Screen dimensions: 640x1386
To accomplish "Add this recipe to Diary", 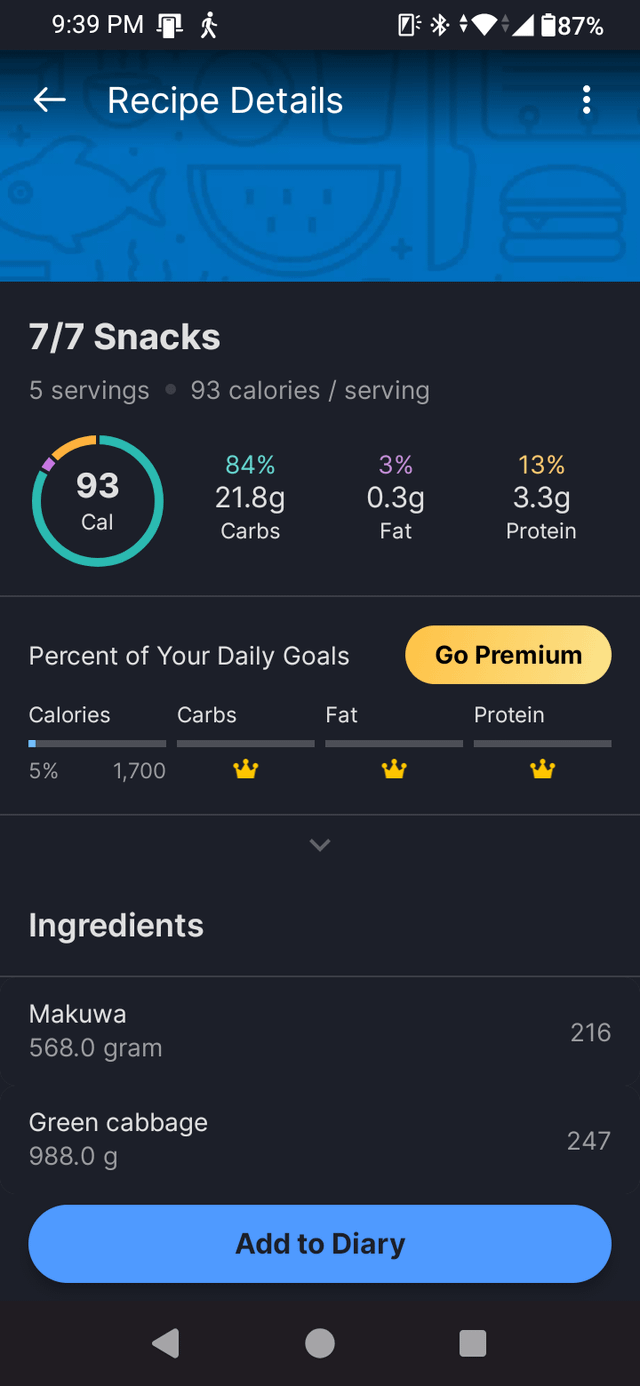I will 320,1244.
